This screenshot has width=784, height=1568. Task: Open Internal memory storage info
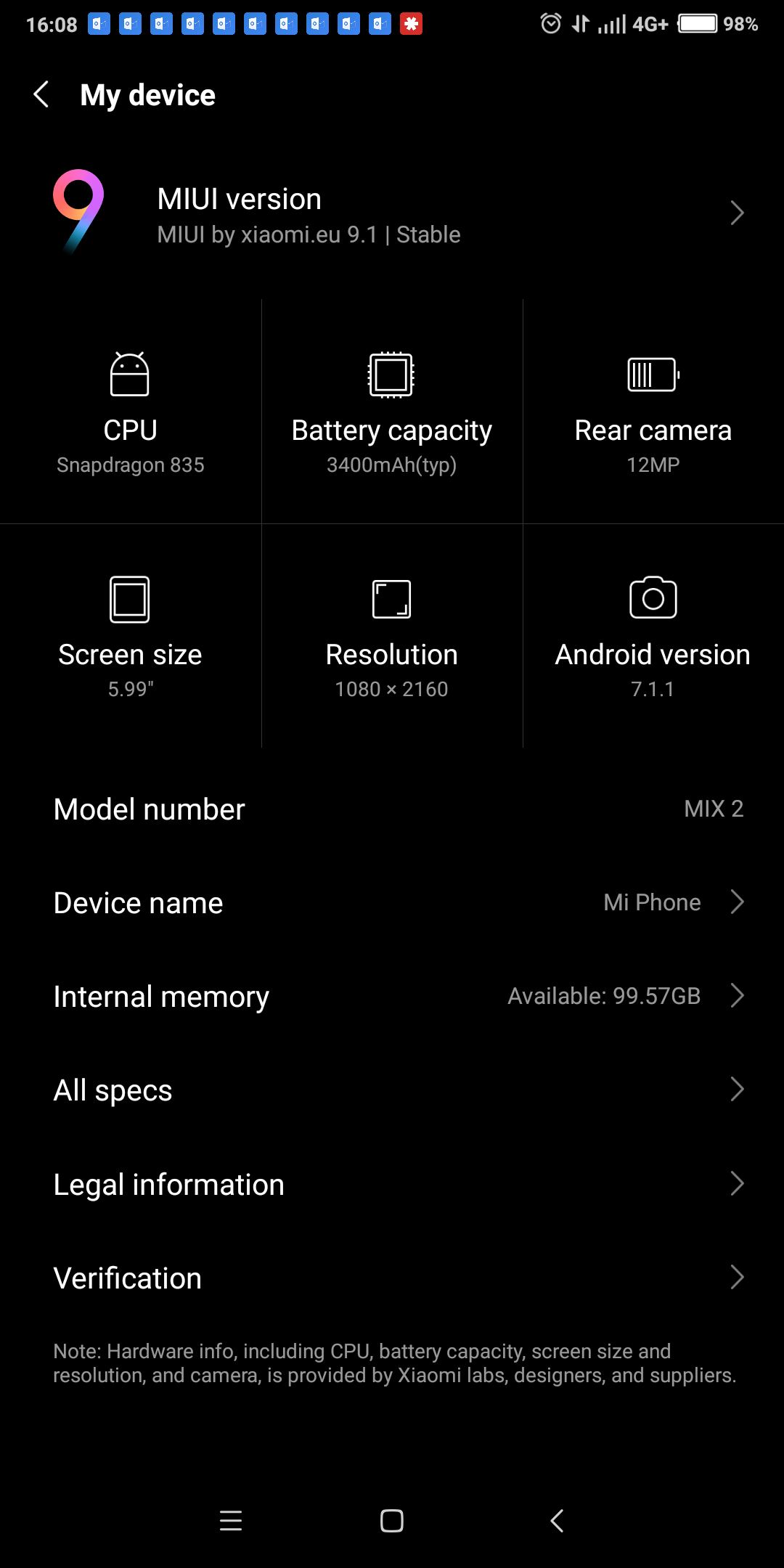coord(392,996)
